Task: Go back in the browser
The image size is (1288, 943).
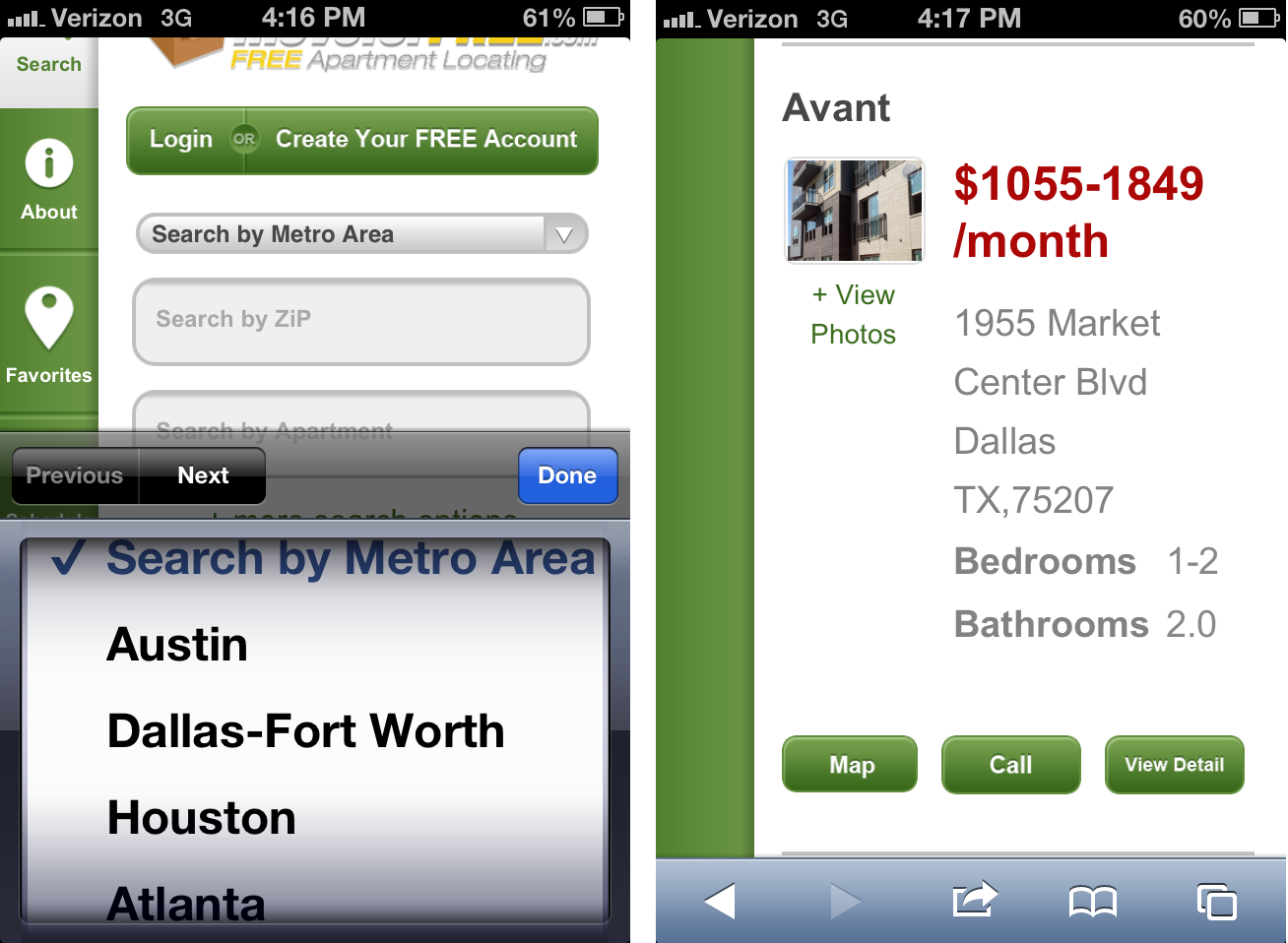Action: pos(720,901)
